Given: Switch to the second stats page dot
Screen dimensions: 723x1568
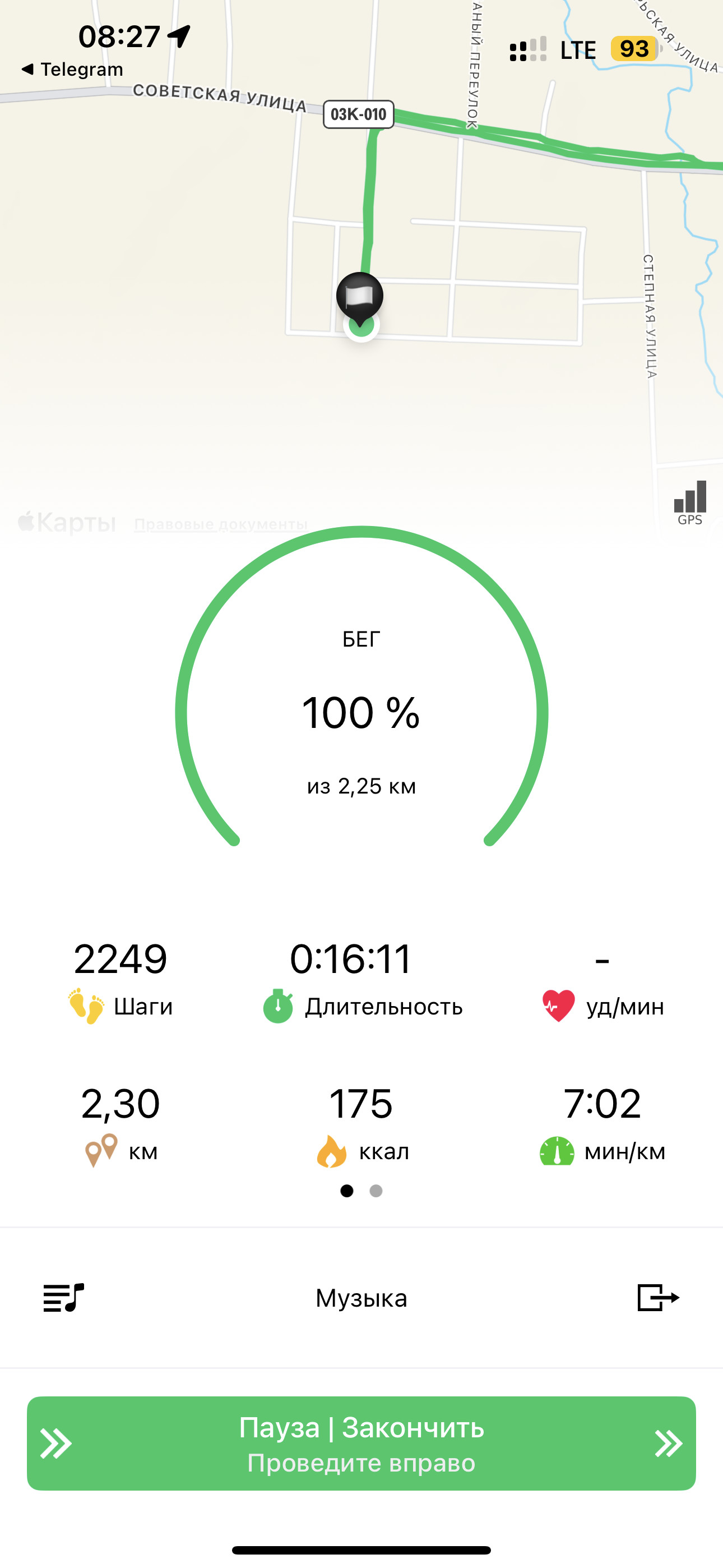Looking at the screenshot, I should click(376, 1191).
